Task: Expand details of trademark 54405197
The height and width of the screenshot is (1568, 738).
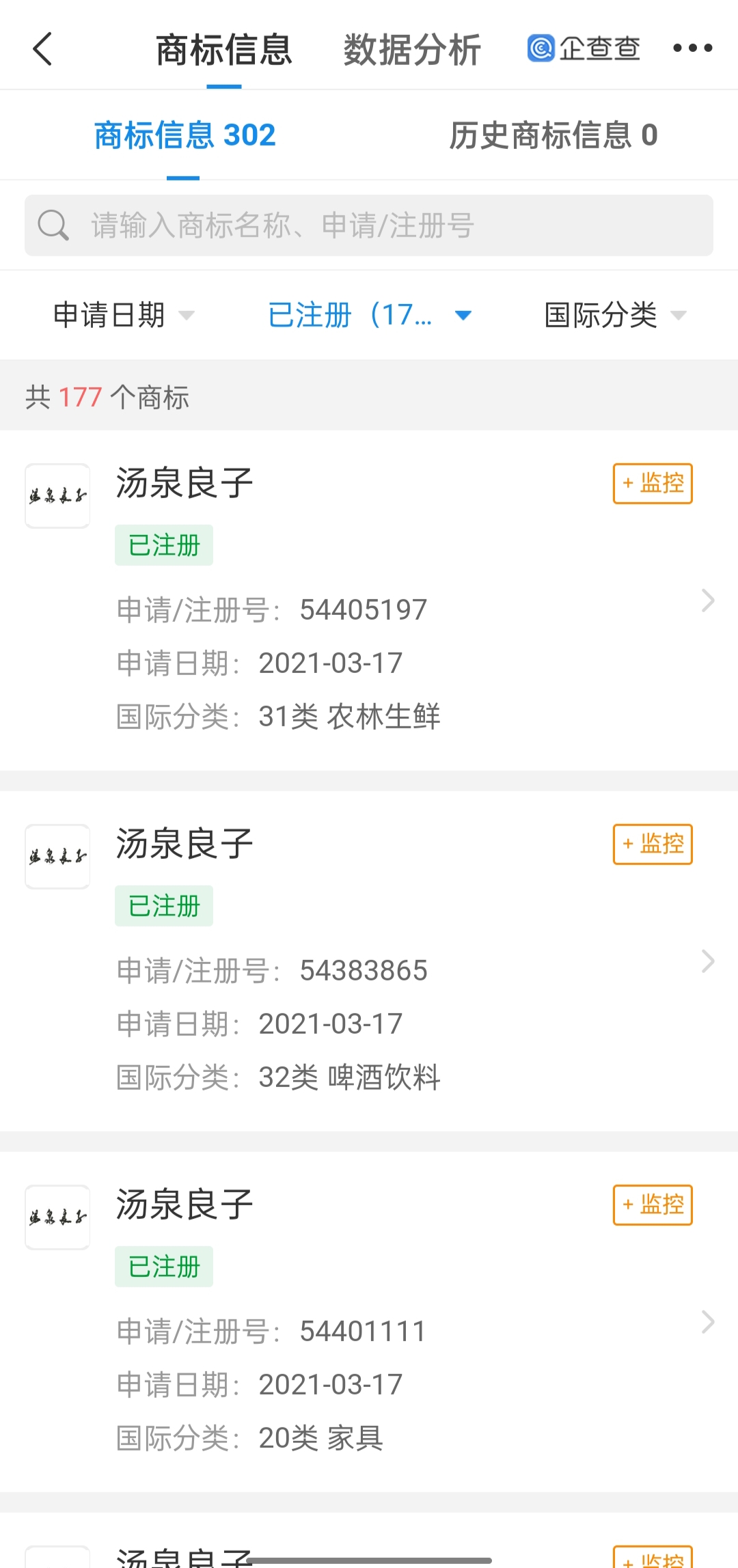Action: (708, 600)
